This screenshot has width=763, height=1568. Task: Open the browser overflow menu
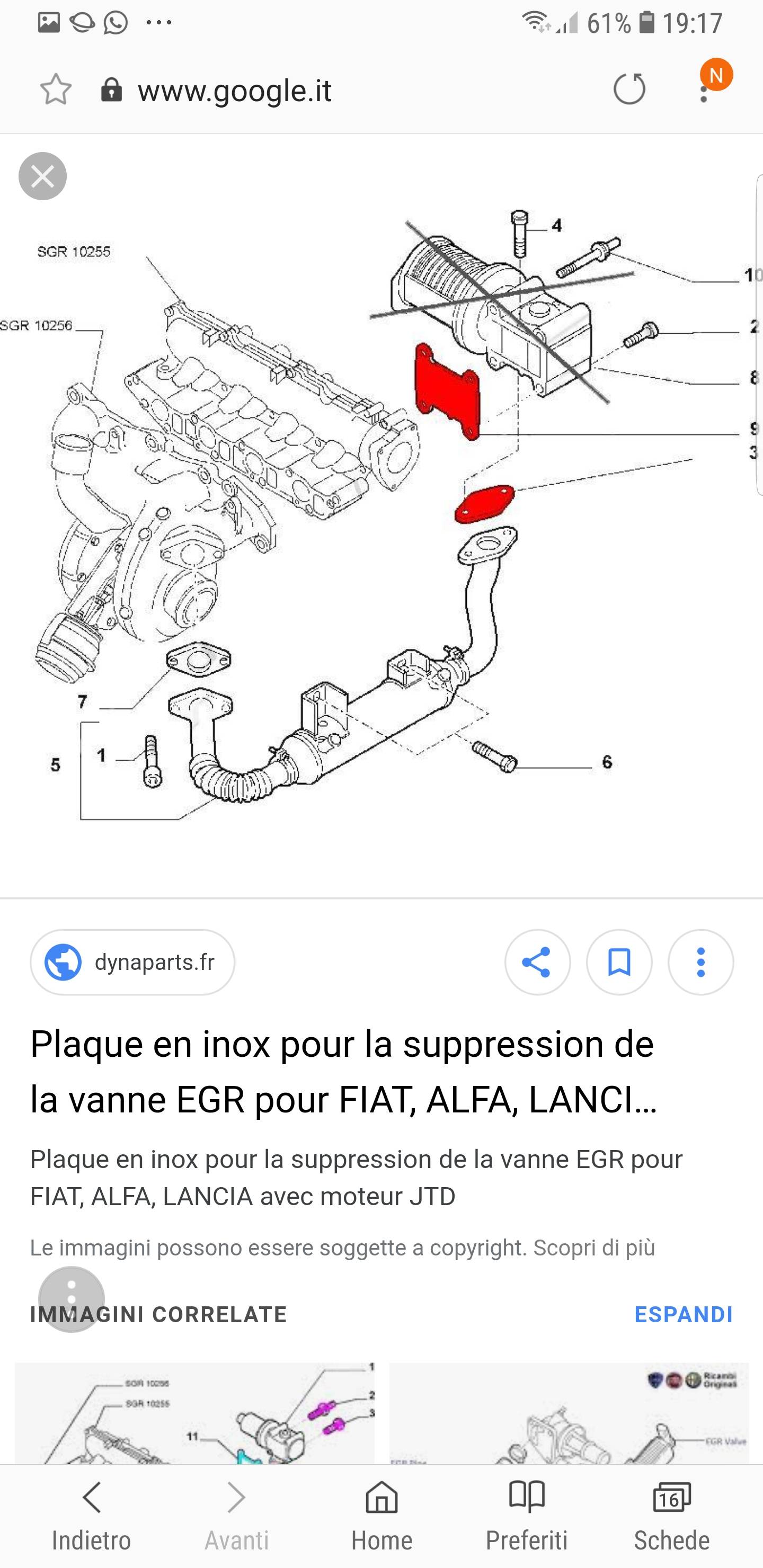[x=705, y=90]
